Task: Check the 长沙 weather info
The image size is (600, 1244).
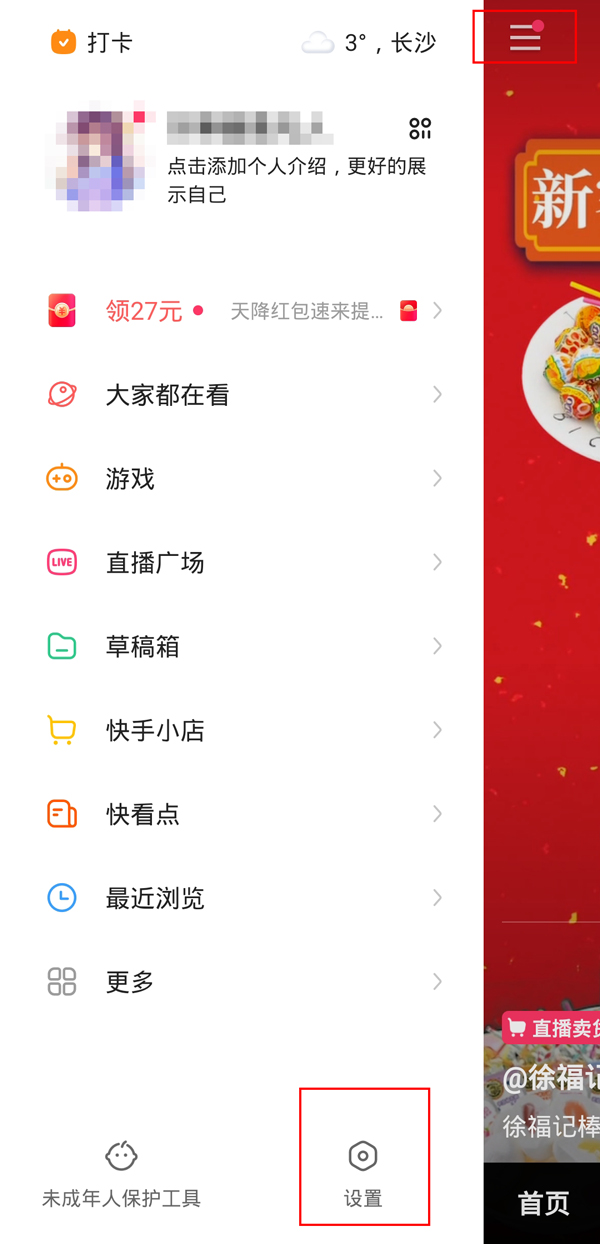Action: 370,43
